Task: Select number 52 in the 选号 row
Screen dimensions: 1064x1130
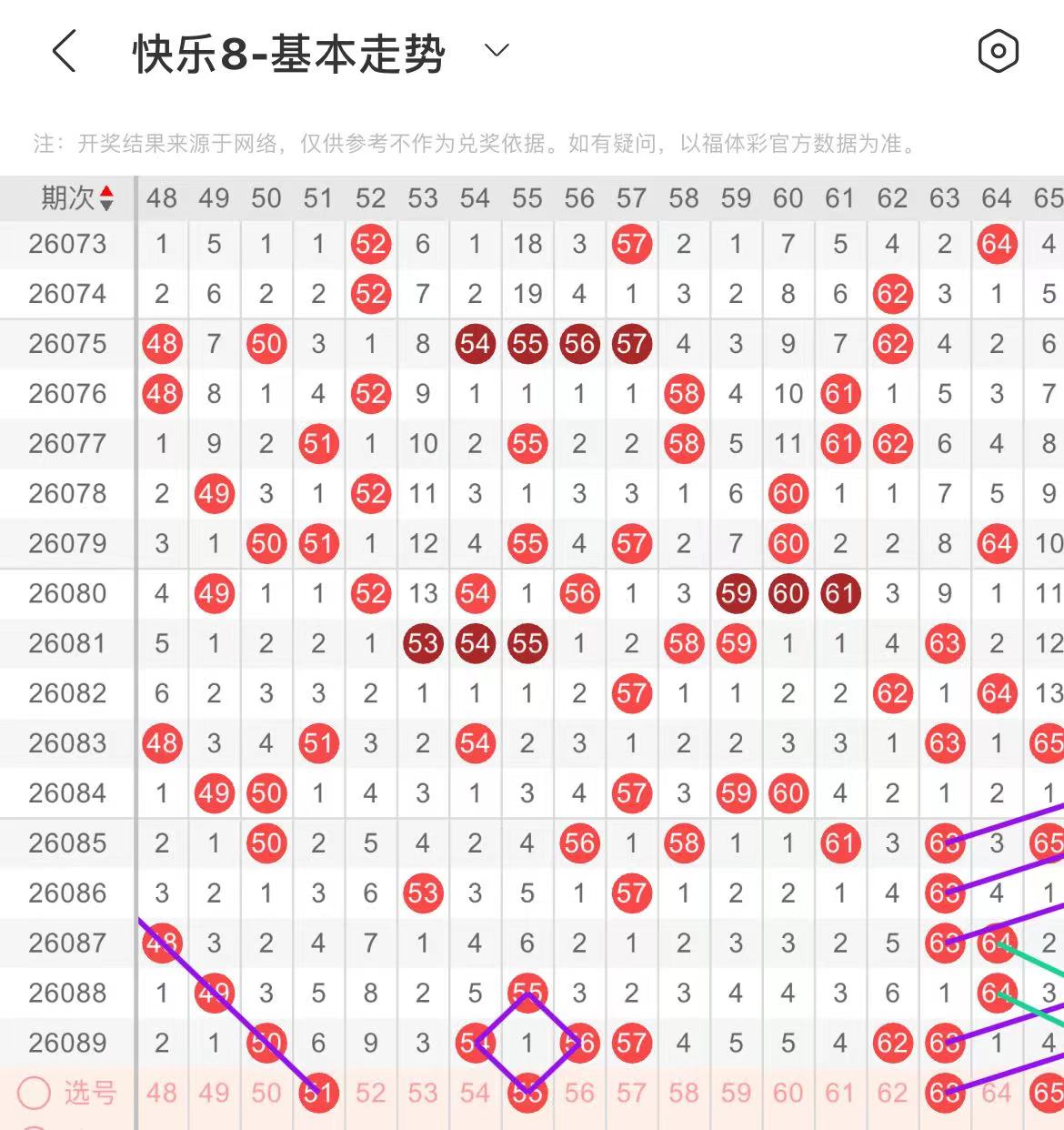Action: click(x=370, y=1093)
